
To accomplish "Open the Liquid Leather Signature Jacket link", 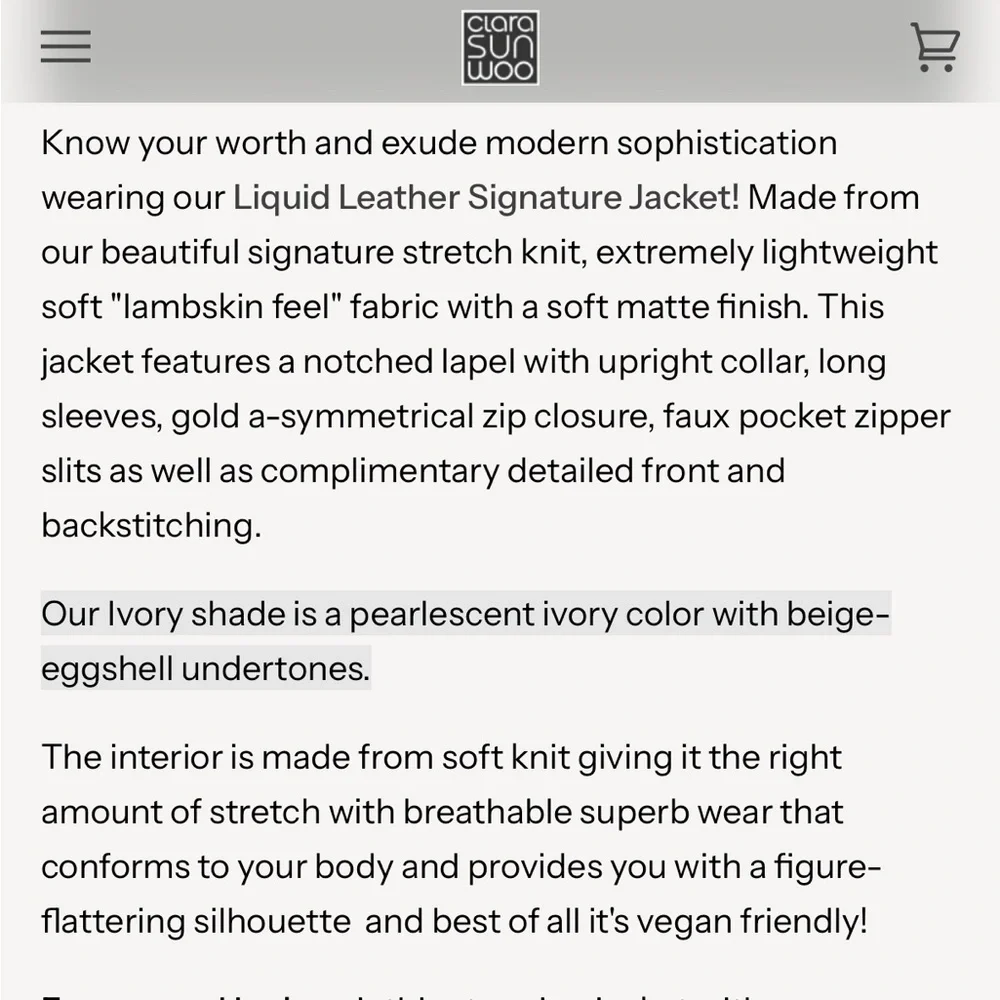I will pyautogui.click(x=485, y=197).
